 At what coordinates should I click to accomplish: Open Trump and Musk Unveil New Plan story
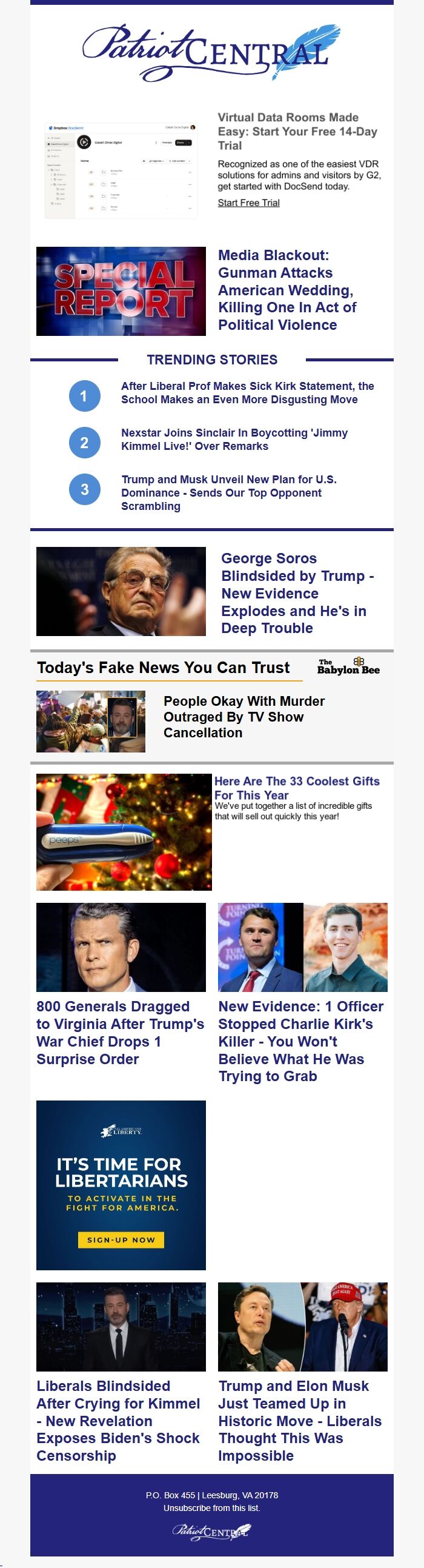228,492
